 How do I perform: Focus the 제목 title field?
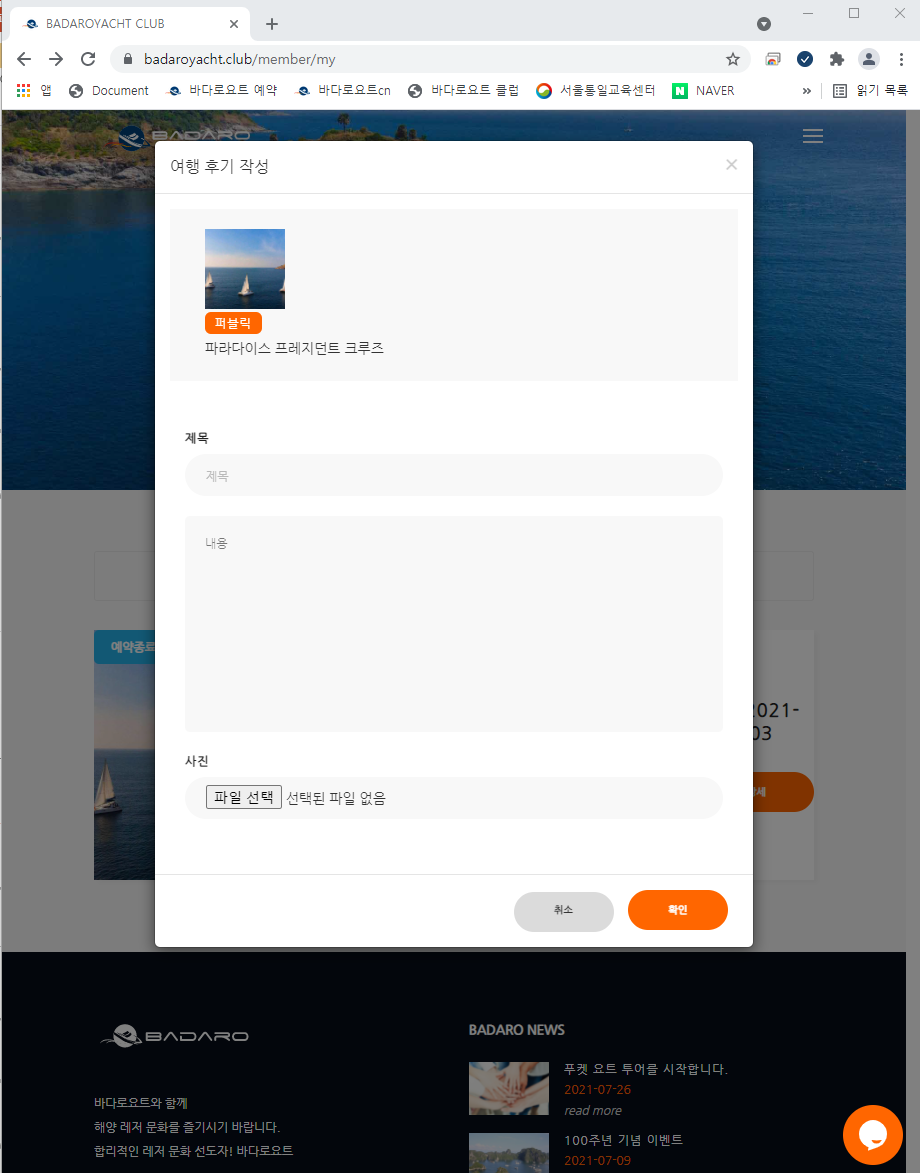point(453,476)
